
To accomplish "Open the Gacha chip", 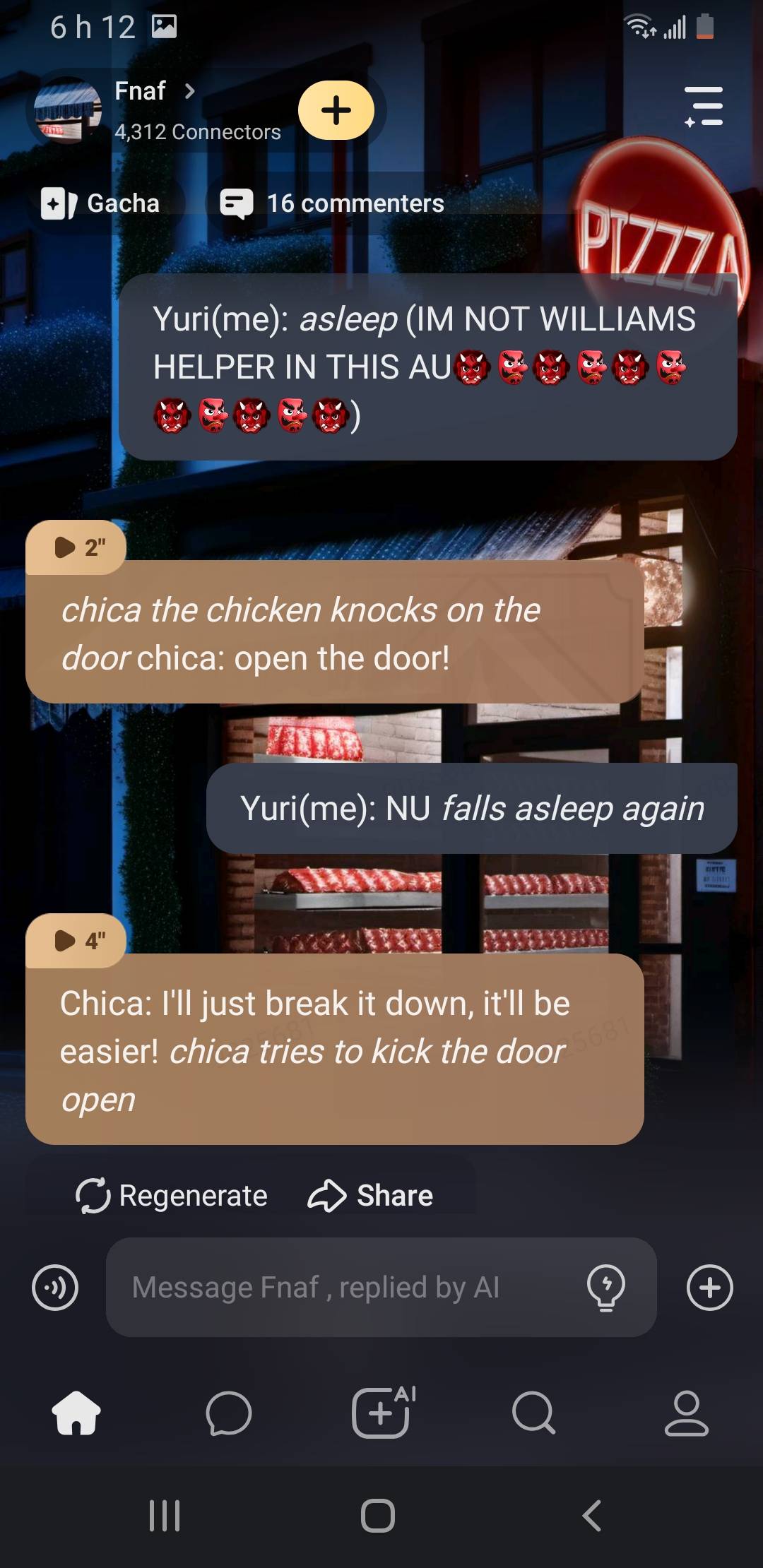I will [x=100, y=203].
